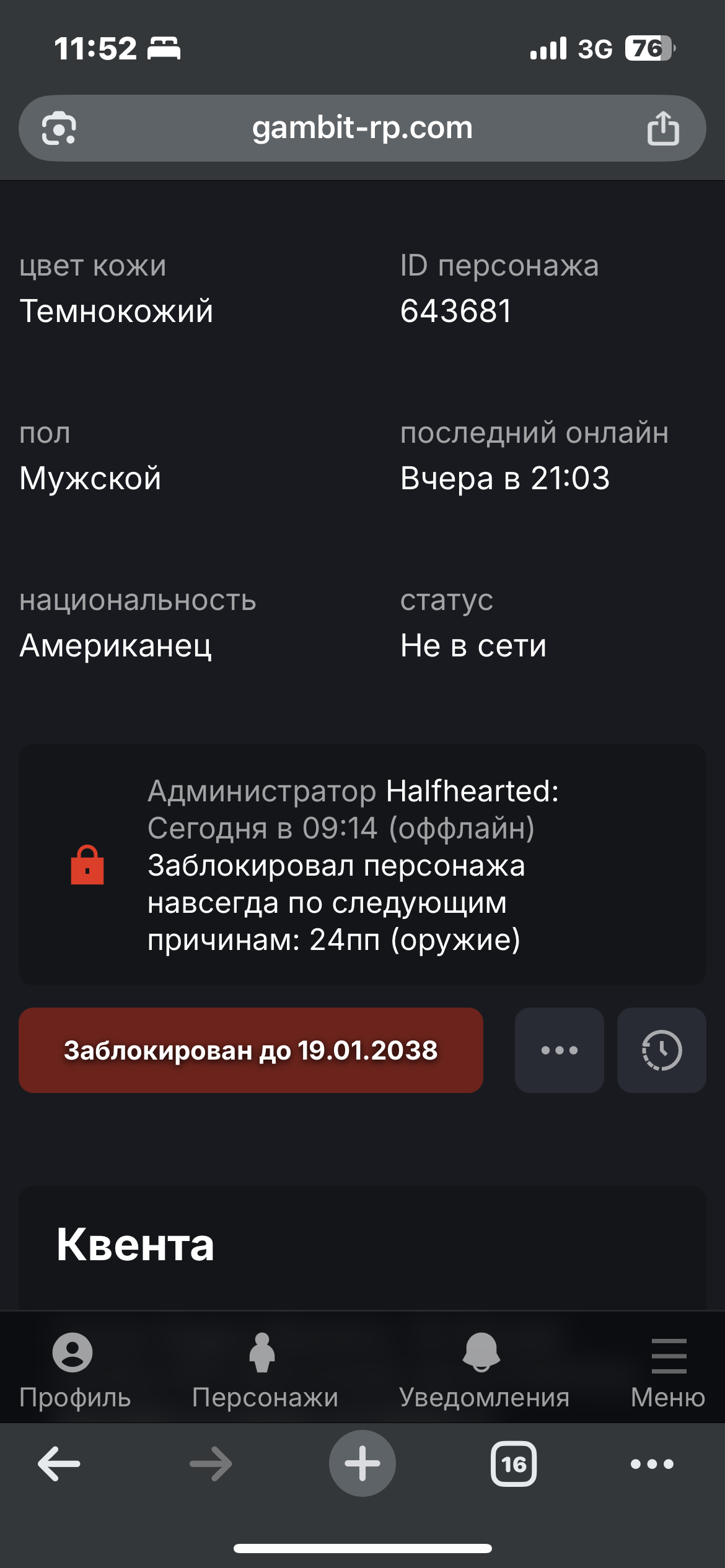Open the browser's three-dot menu
This screenshot has height=1568, width=725.
(652, 1464)
